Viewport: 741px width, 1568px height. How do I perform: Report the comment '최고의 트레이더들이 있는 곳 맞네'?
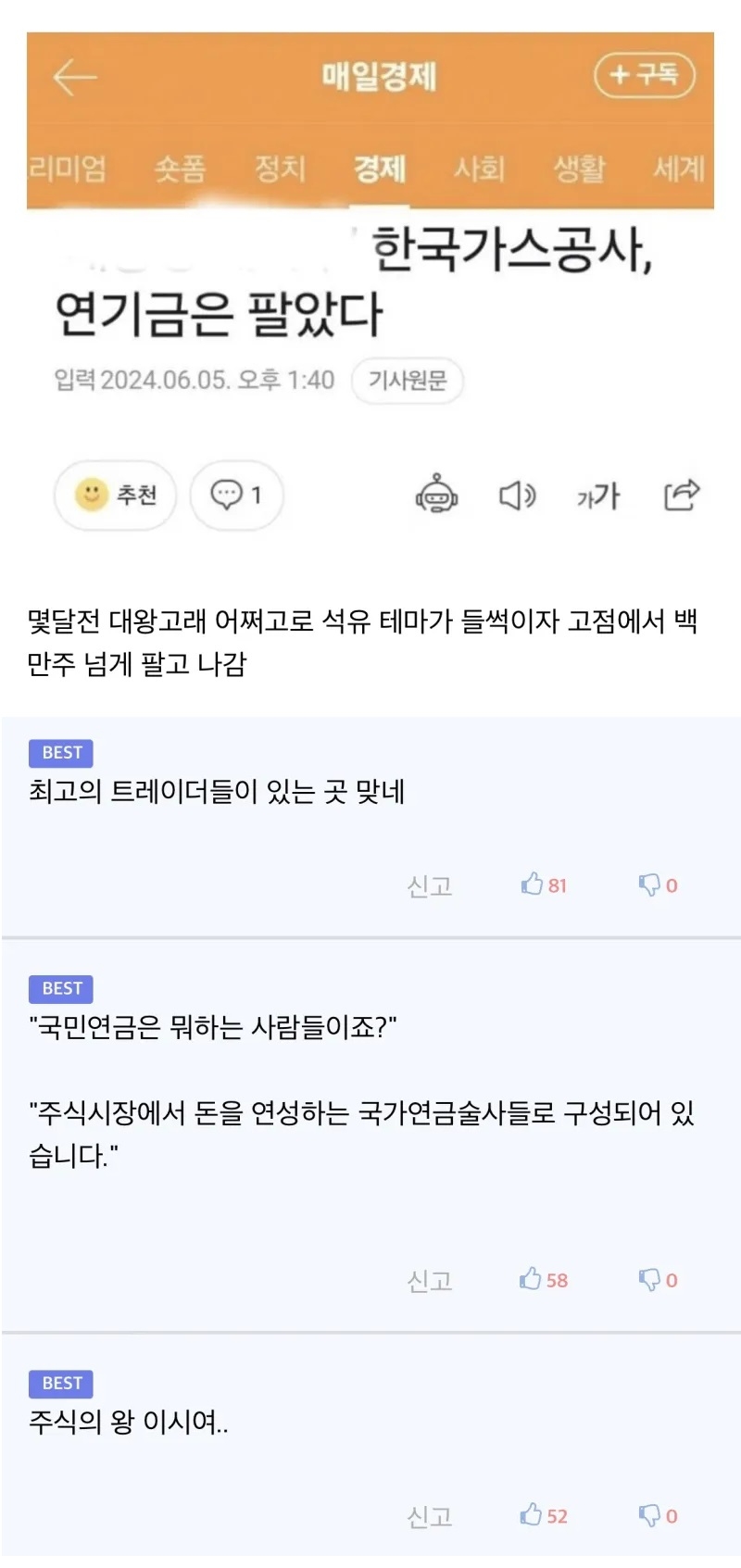pyautogui.click(x=429, y=886)
